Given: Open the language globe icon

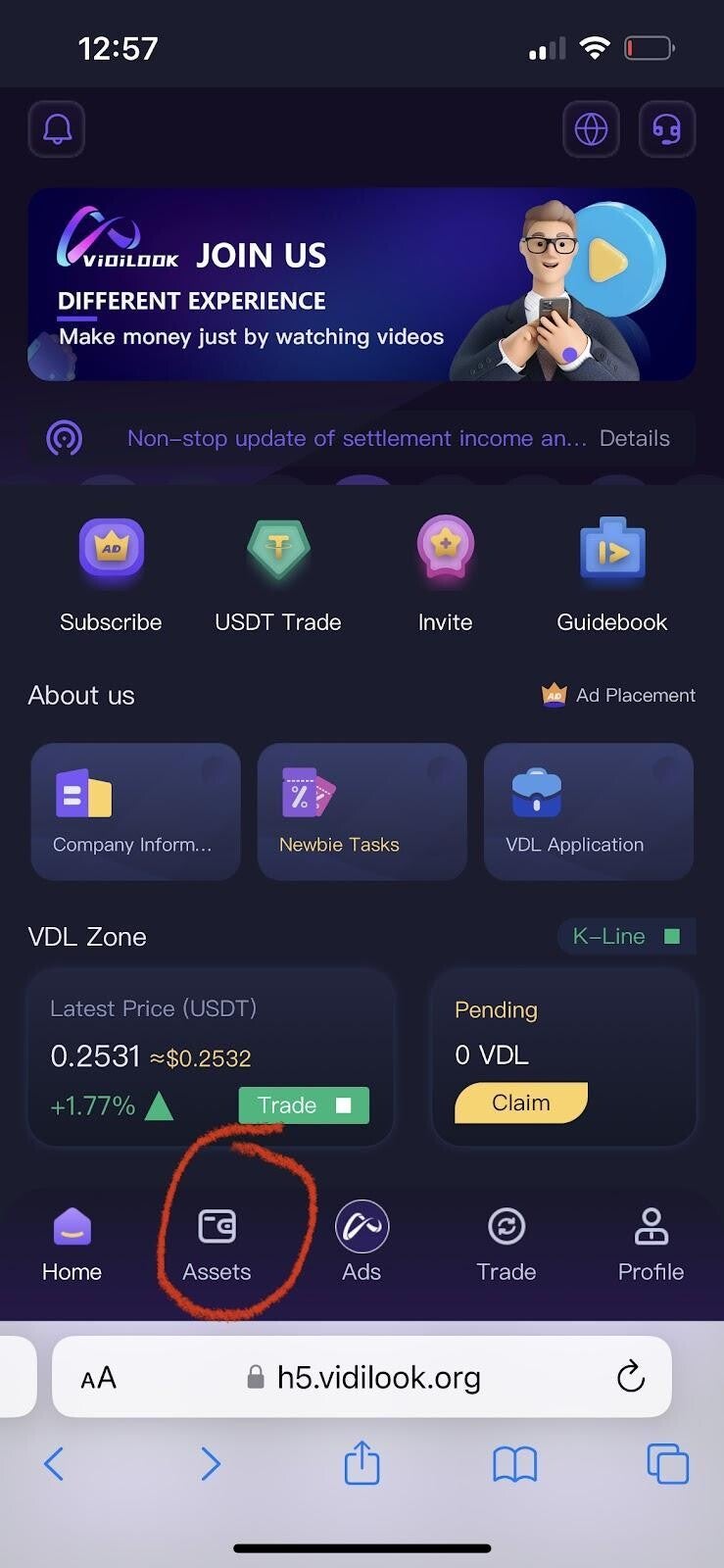Looking at the screenshot, I should [x=591, y=129].
